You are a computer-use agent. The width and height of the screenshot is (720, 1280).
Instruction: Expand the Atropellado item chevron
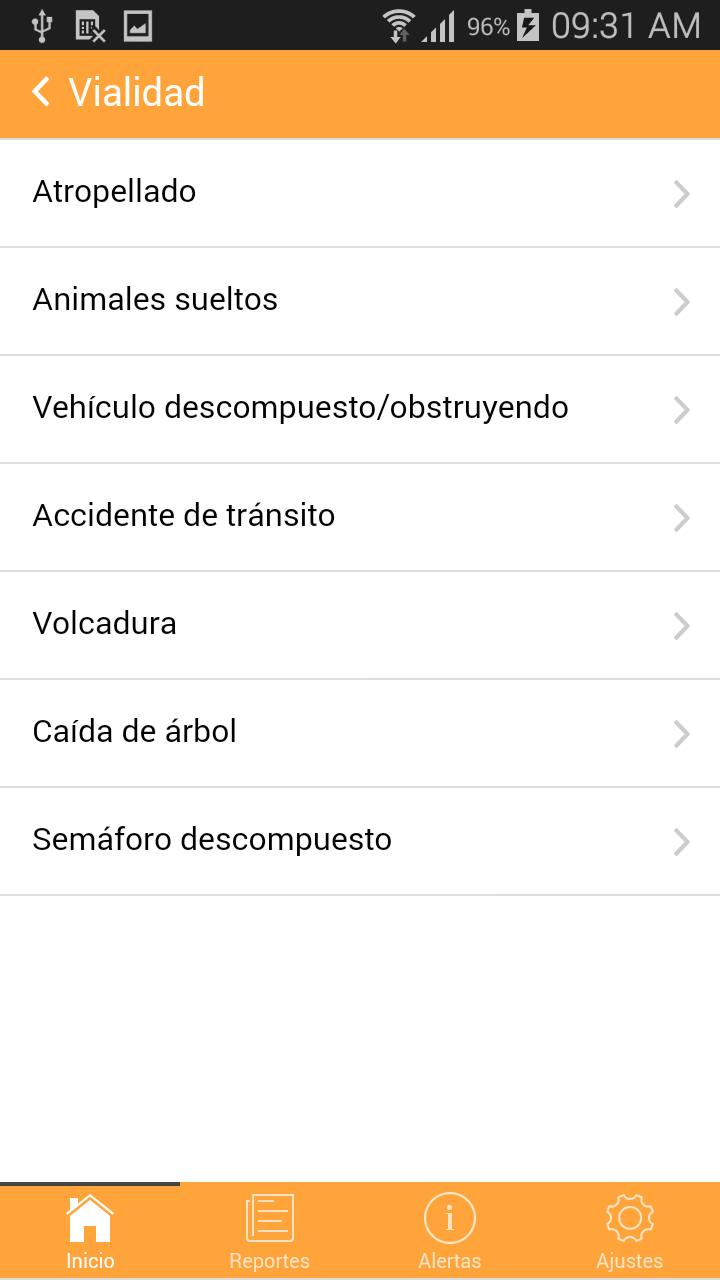coord(681,194)
